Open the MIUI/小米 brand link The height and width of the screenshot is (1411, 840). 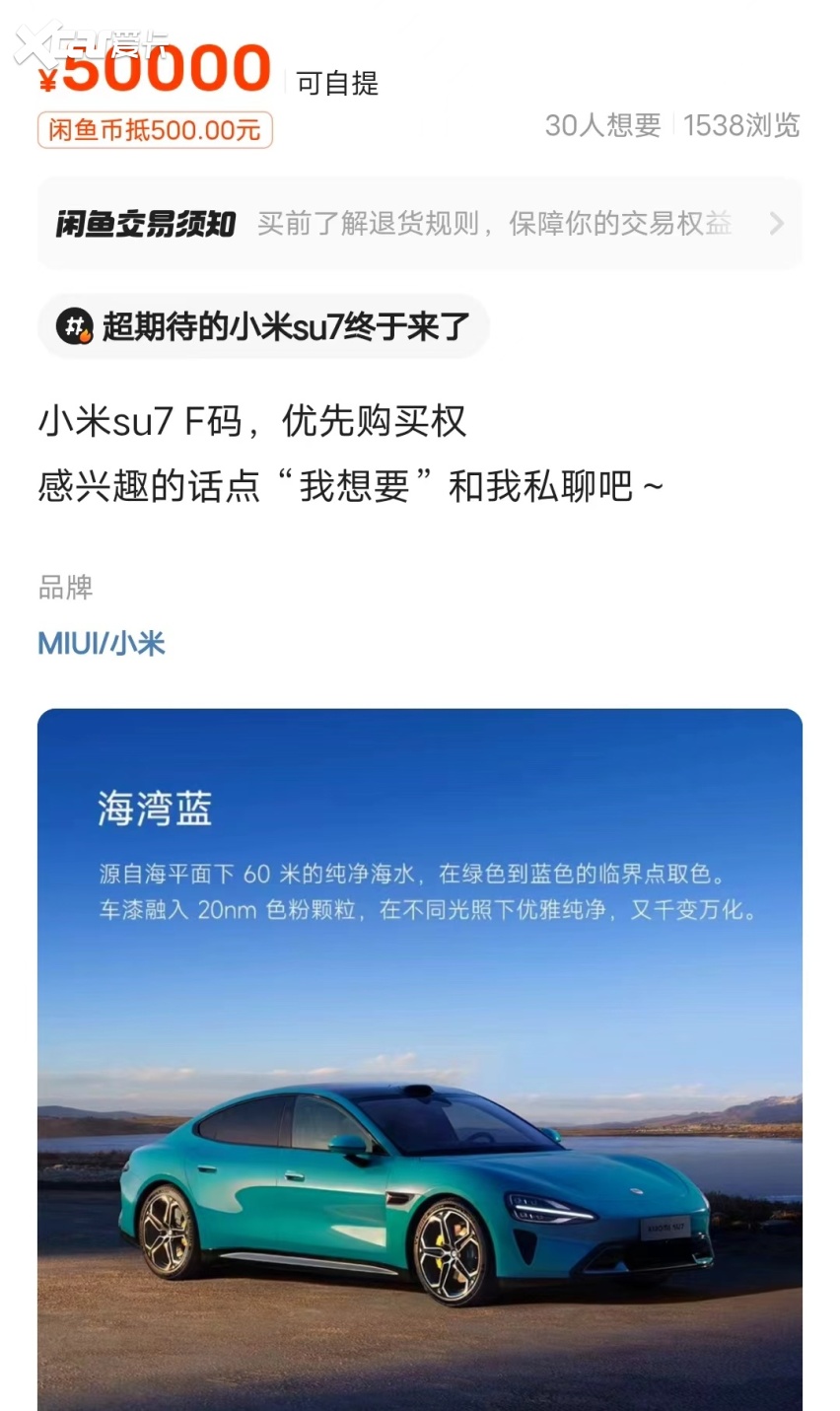(x=102, y=644)
